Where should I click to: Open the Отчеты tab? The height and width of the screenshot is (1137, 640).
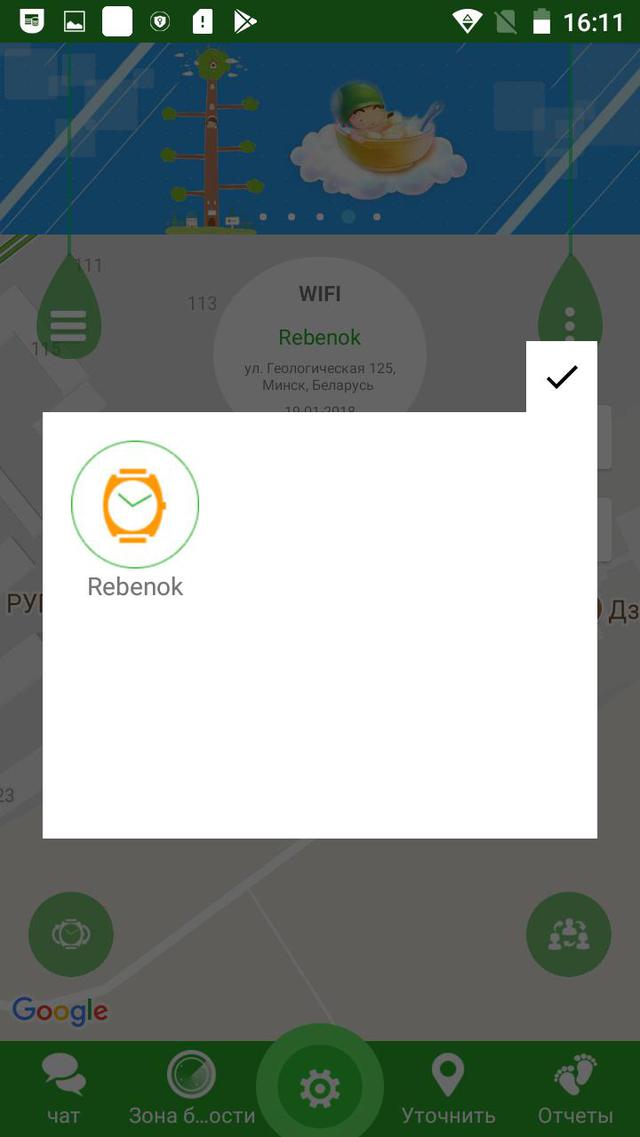(575, 1089)
